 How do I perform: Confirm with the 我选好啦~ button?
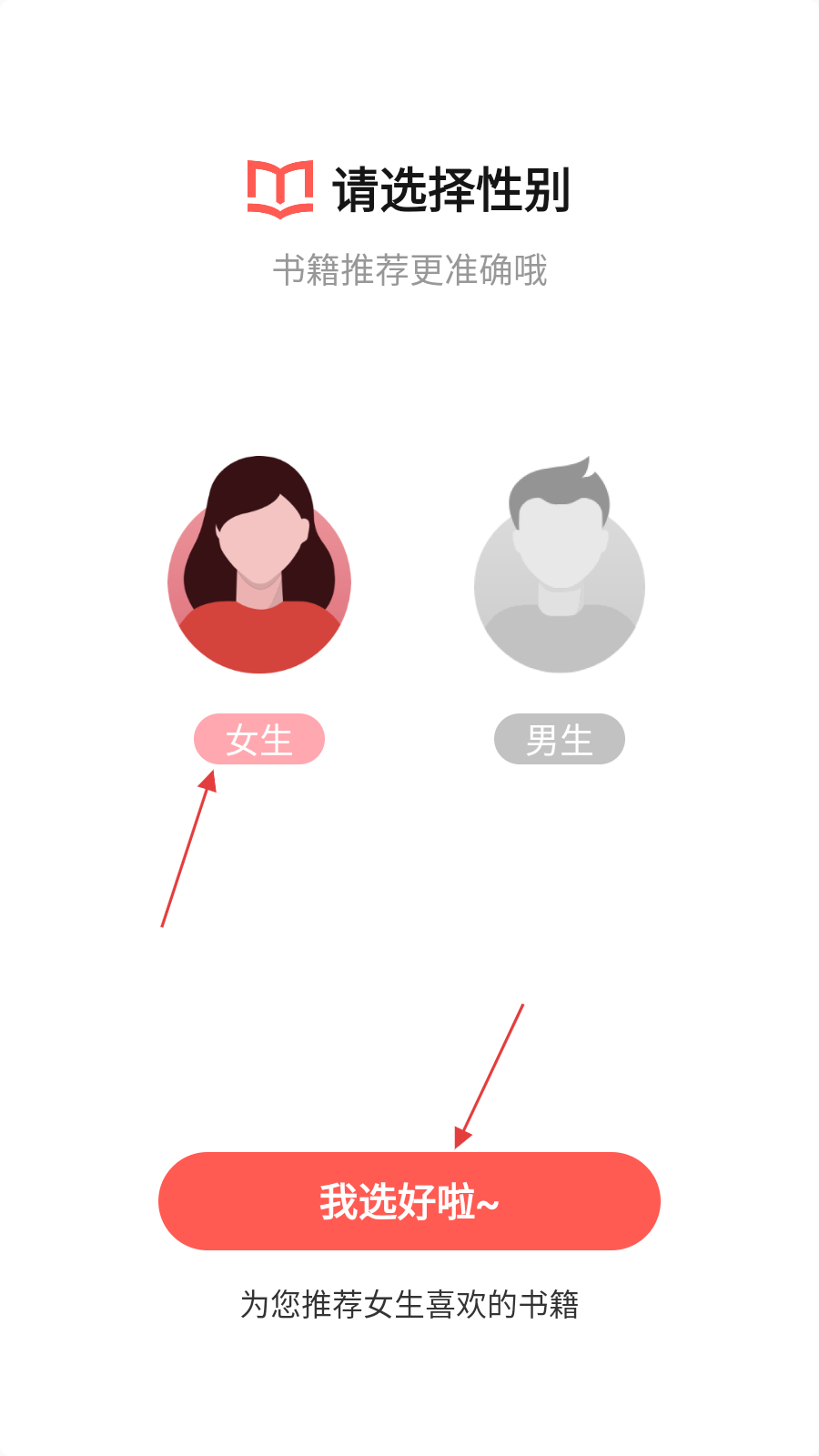coord(409,1200)
